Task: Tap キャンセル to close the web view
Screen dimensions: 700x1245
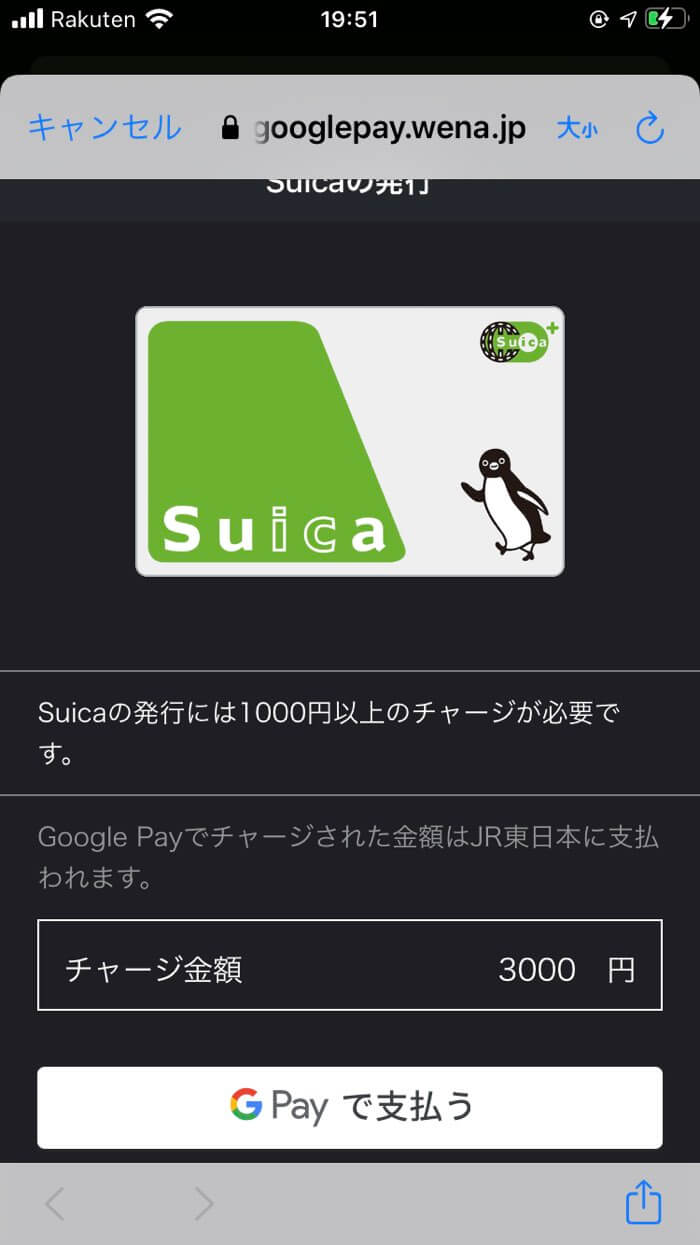Action: (x=105, y=128)
